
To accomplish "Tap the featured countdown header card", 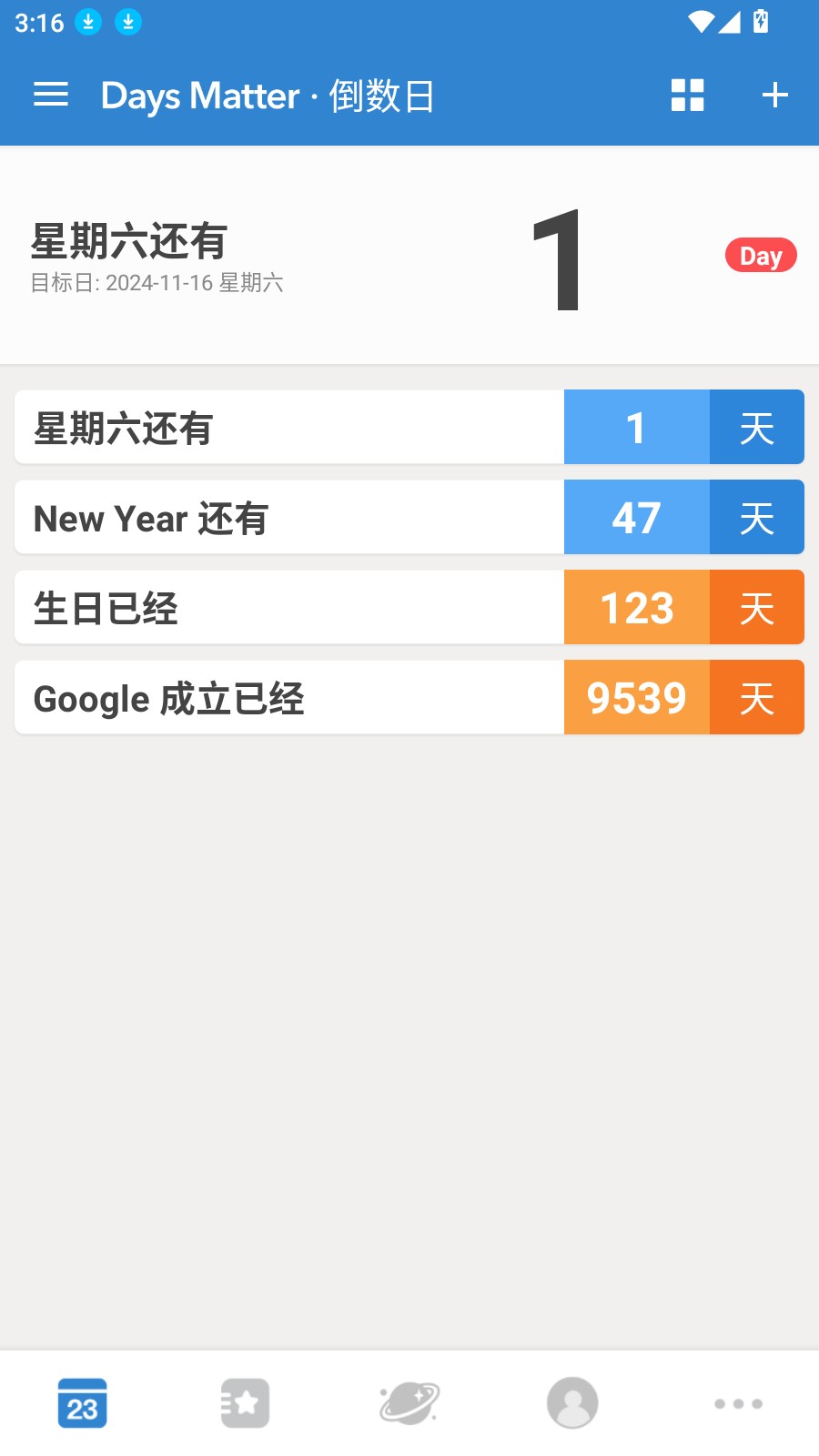I will point(409,255).
